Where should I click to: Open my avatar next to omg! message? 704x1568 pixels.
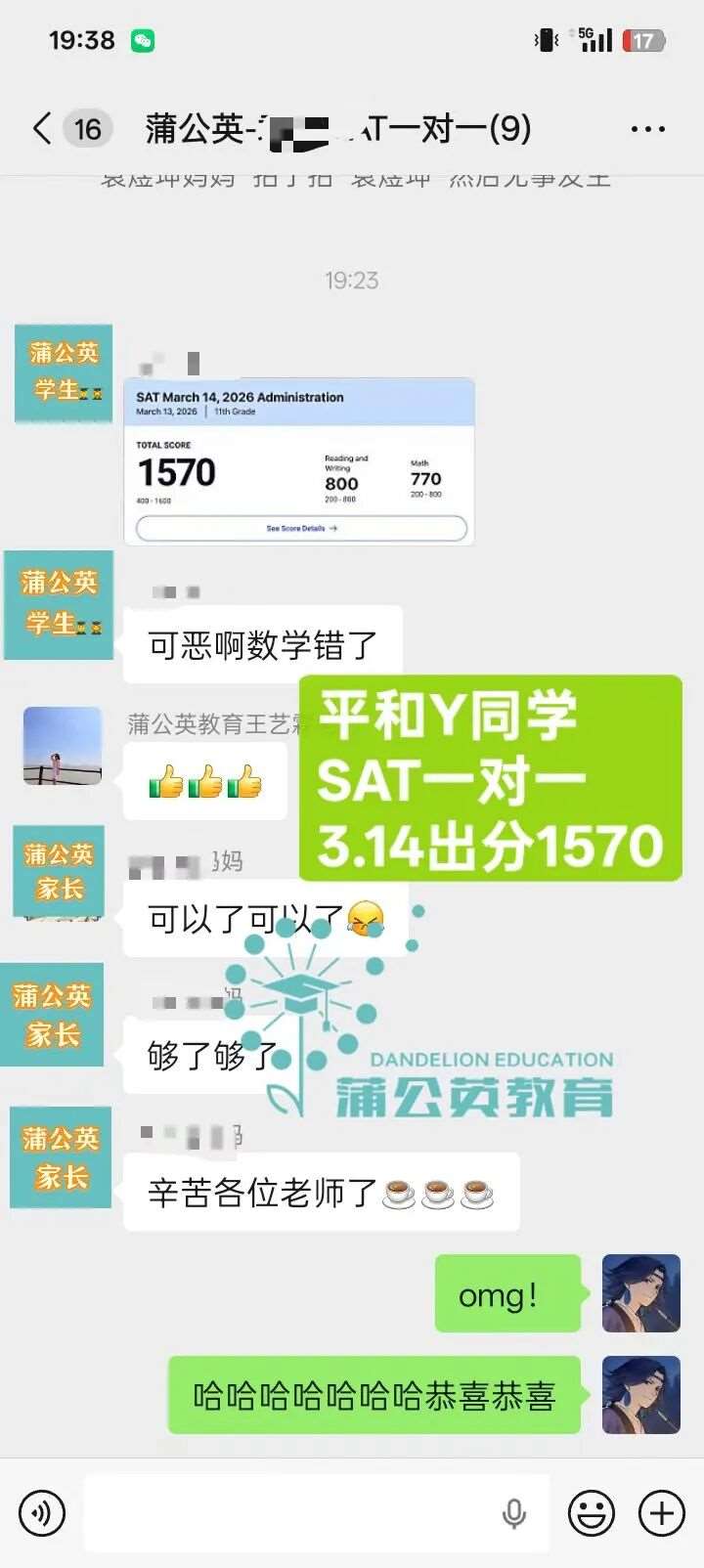[x=640, y=1293]
